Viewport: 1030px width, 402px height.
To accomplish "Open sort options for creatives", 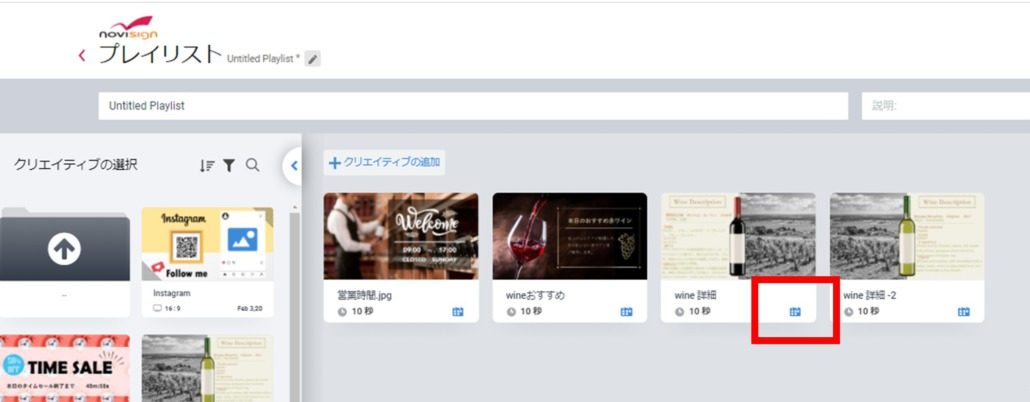I will pyautogui.click(x=207, y=165).
